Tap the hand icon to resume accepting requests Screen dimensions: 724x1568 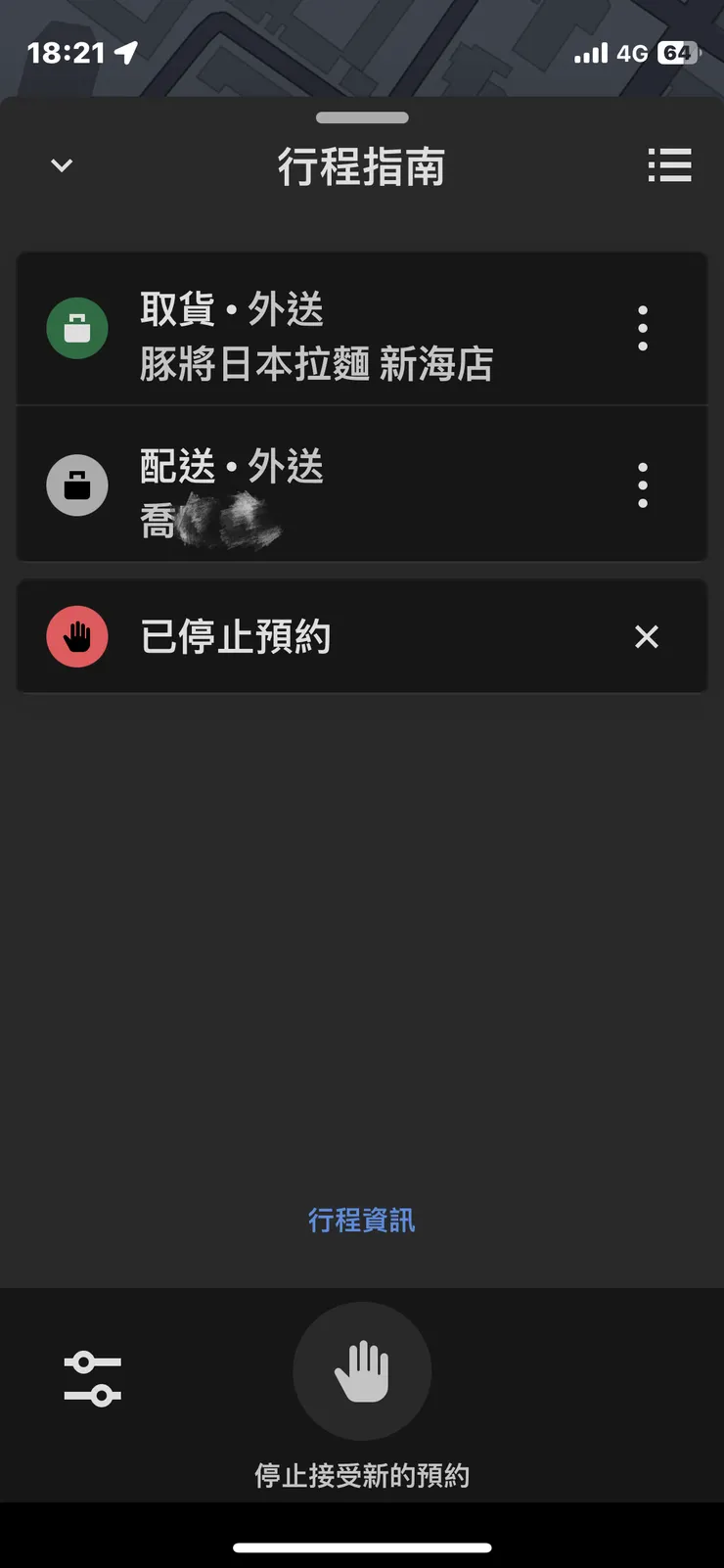pos(362,1371)
